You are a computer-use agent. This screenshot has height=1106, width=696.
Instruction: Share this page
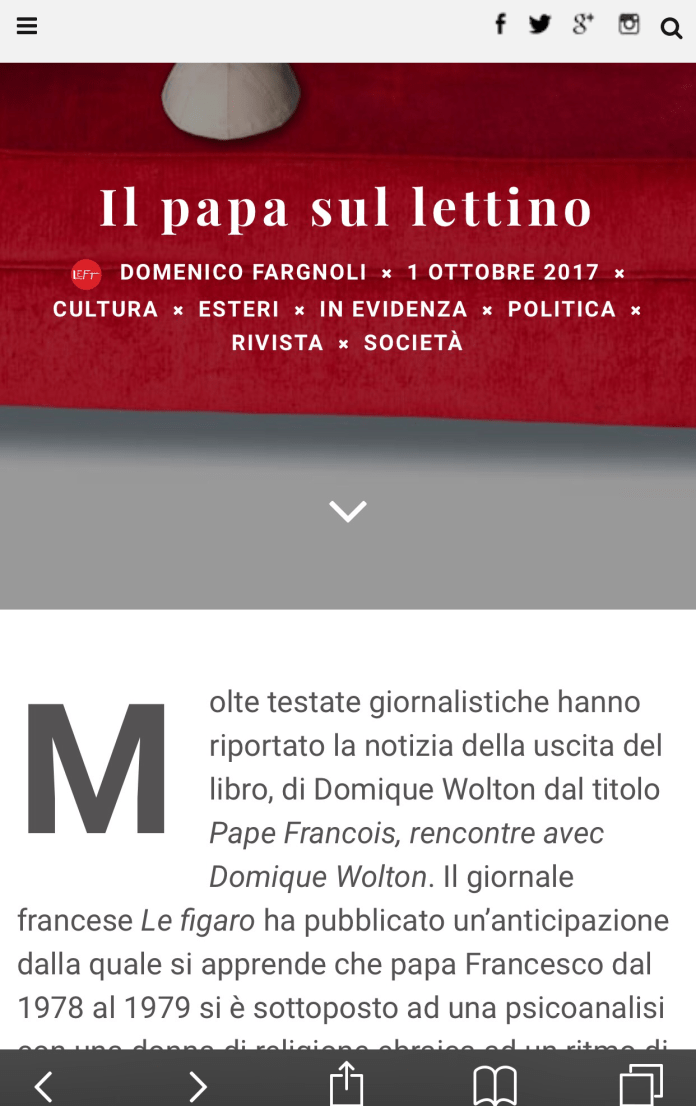(346, 1084)
